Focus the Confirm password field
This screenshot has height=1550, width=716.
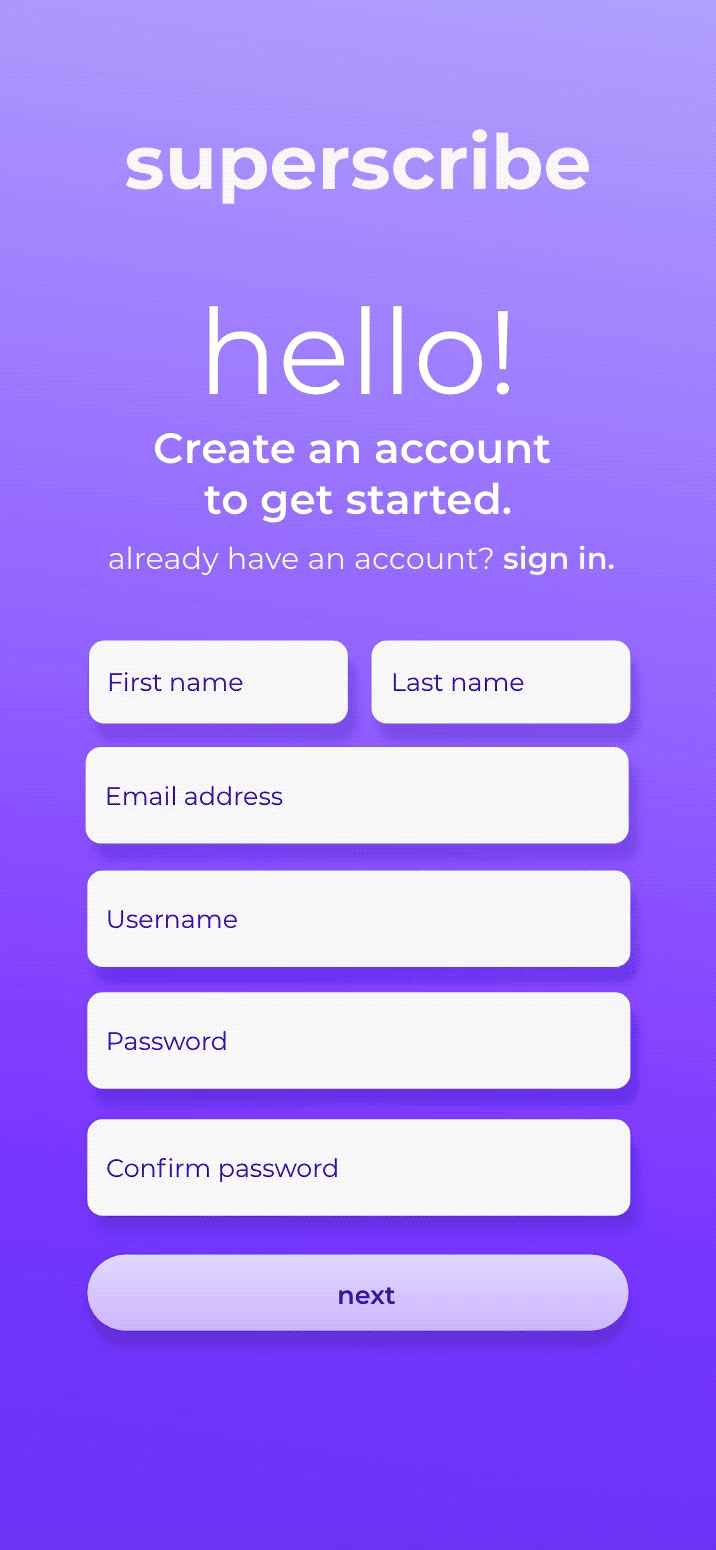(x=358, y=1168)
